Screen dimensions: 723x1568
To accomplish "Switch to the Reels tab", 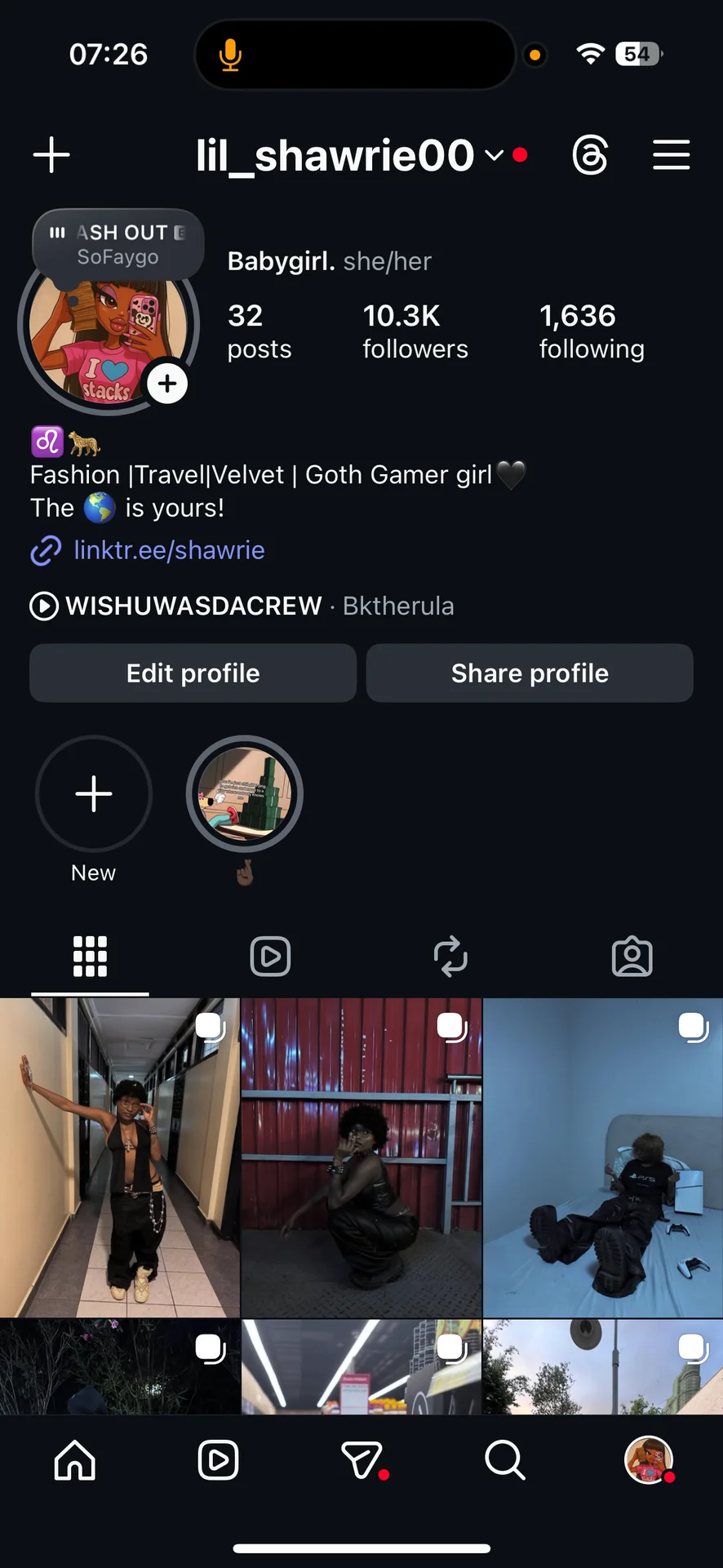I will tap(270, 956).
